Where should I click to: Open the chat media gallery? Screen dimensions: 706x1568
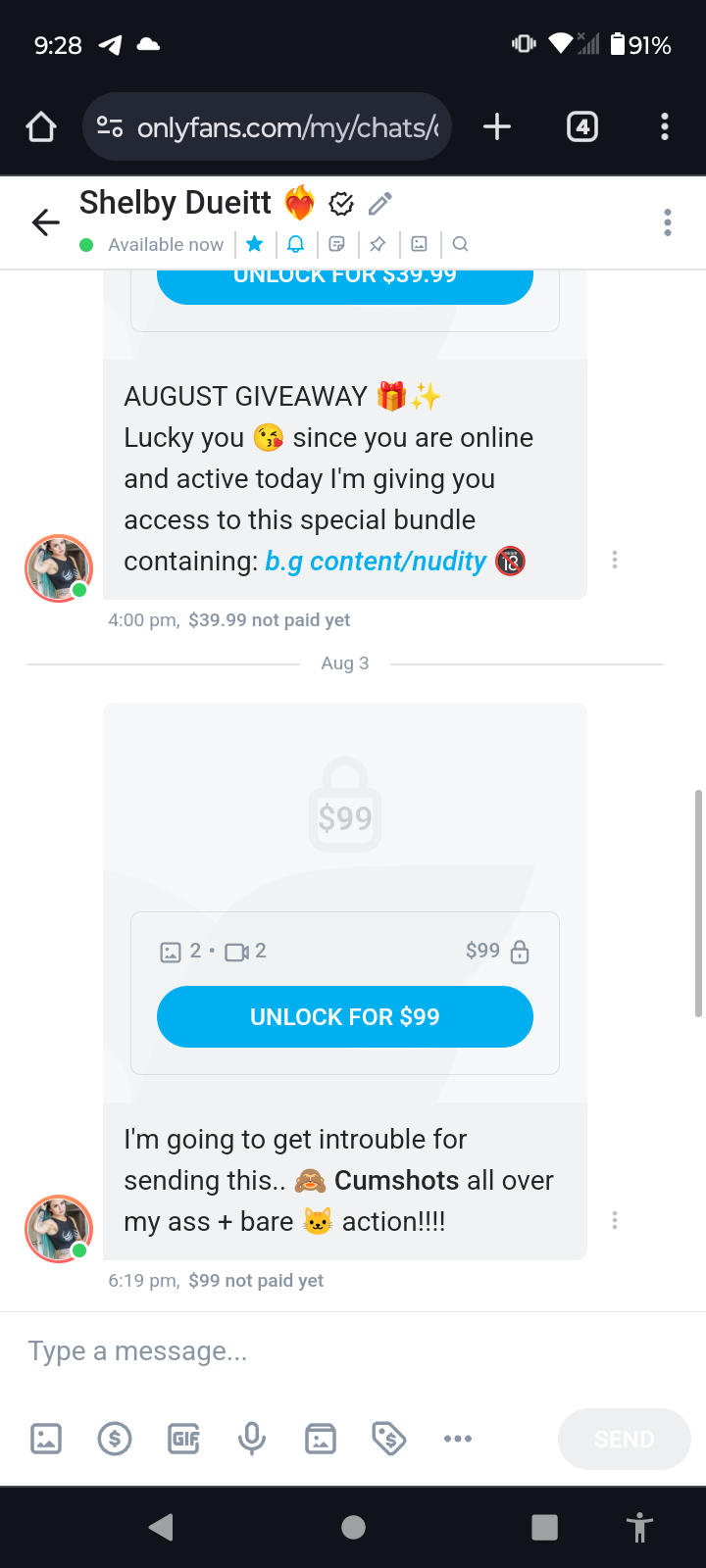419,244
